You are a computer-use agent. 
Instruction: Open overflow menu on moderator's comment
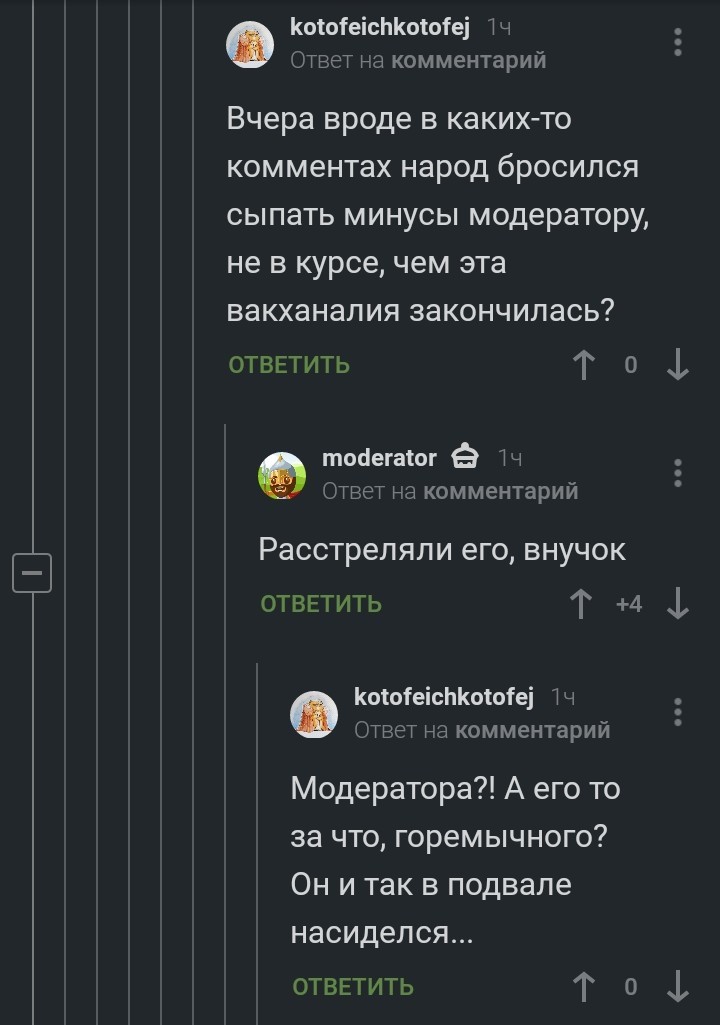pyautogui.click(x=678, y=473)
